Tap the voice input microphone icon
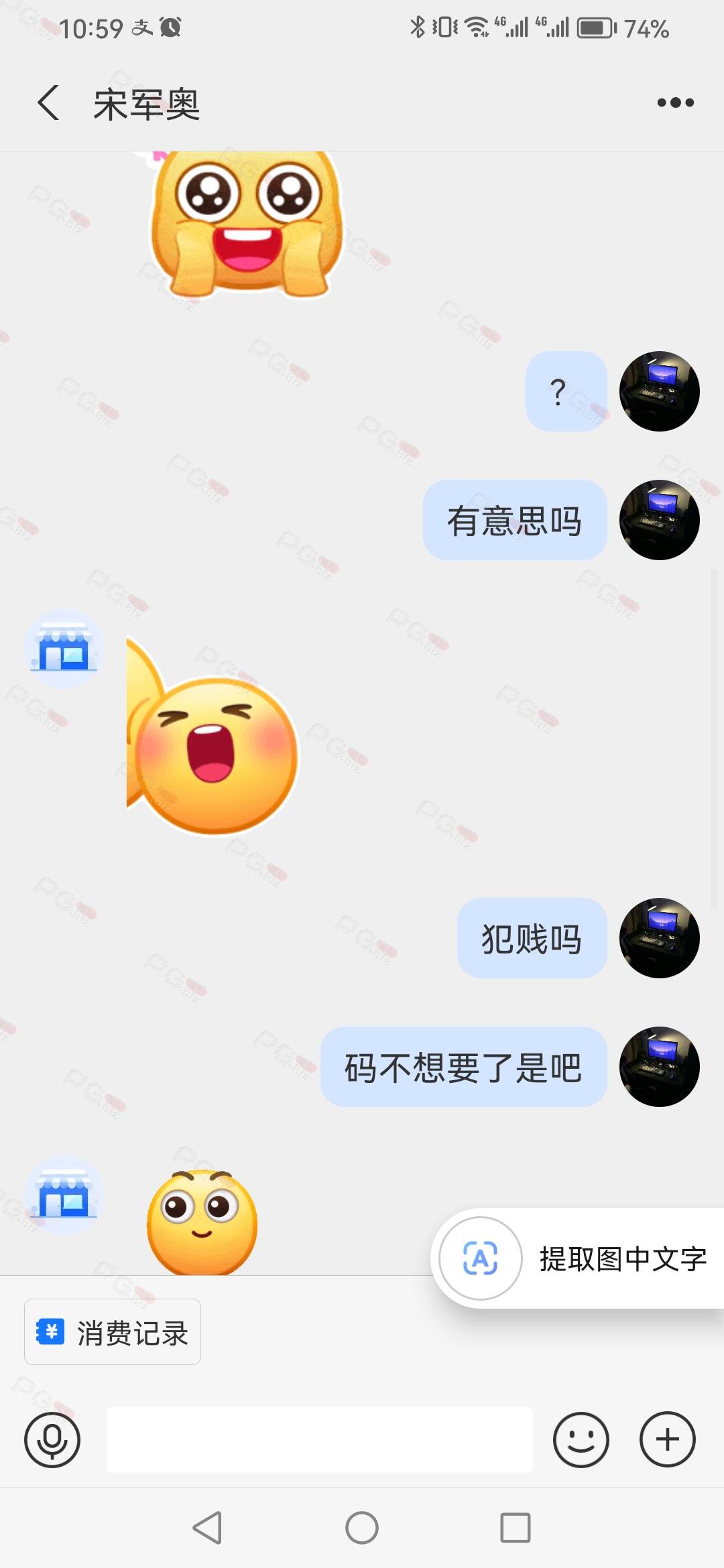This screenshot has height=1568, width=724. (52, 1439)
